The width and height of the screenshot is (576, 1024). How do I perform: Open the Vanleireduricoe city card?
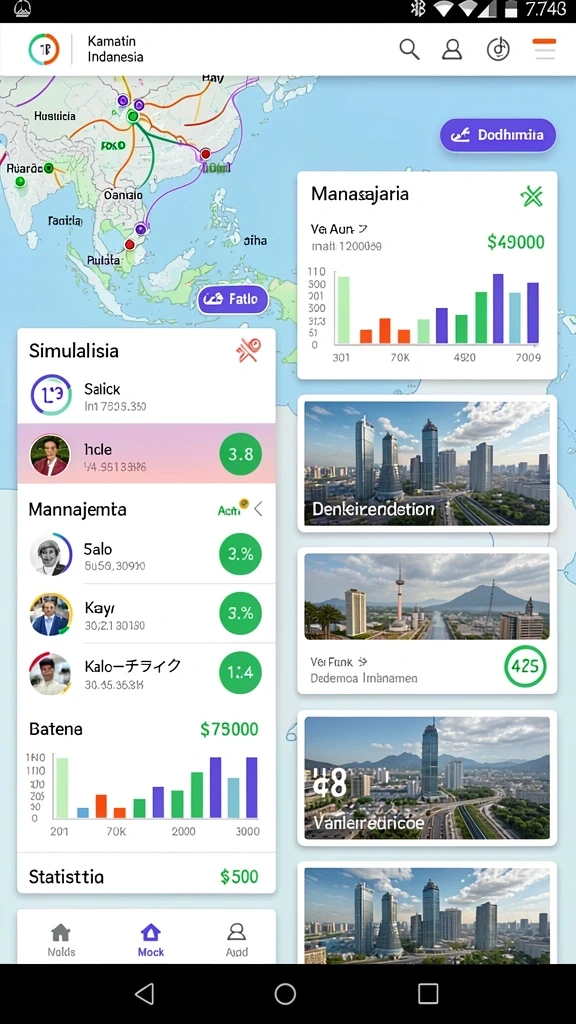pyautogui.click(x=427, y=778)
